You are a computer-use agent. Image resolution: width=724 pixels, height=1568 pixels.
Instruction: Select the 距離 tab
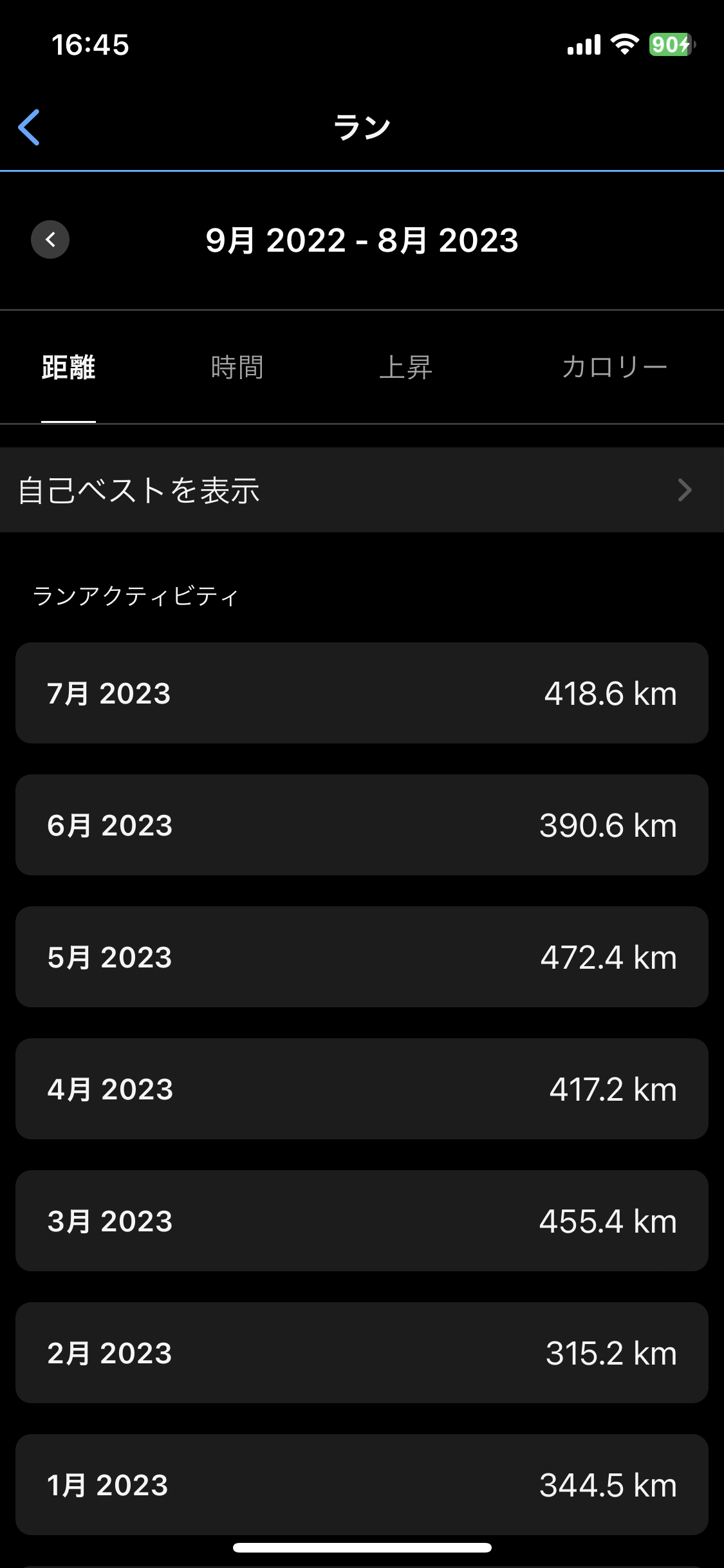point(68,368)
